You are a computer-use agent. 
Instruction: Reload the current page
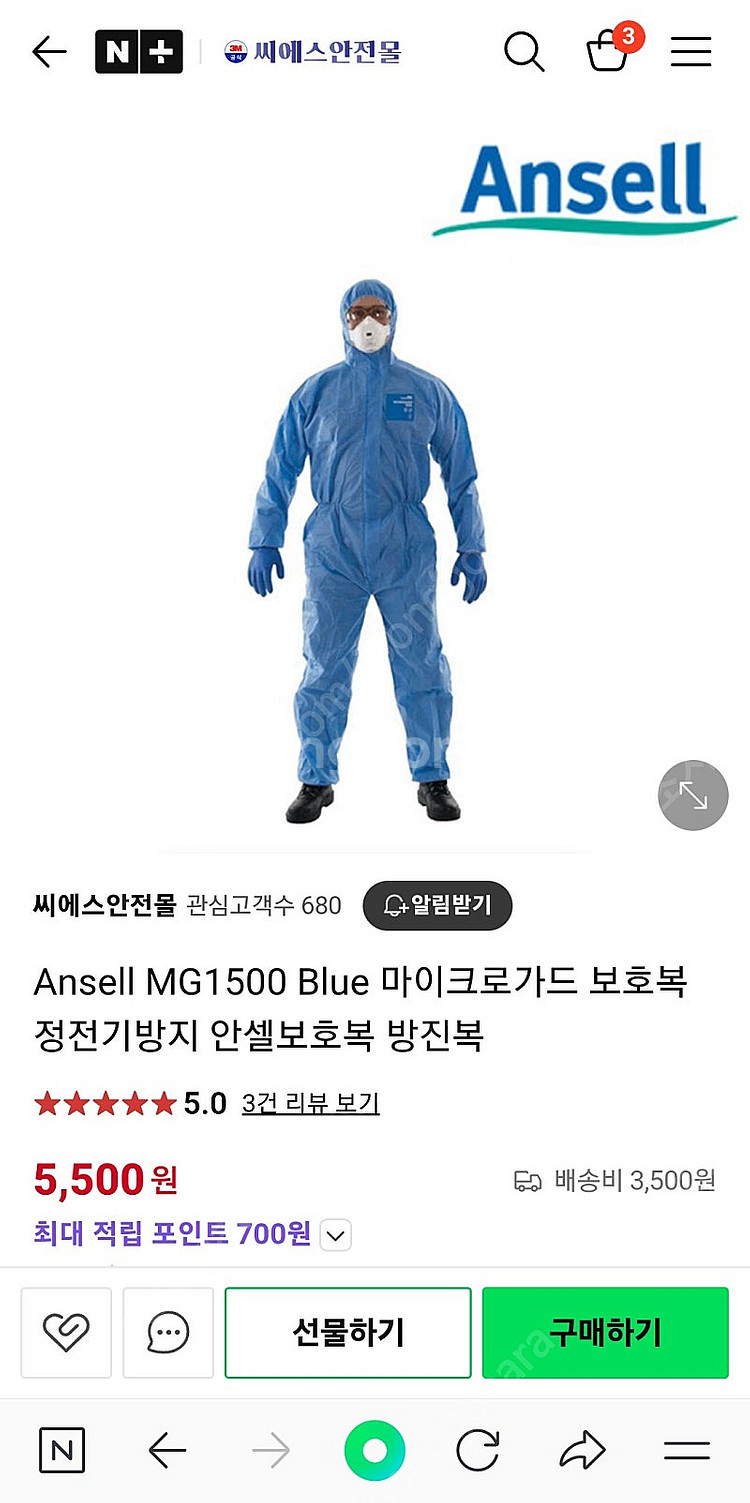(478, 1451)
